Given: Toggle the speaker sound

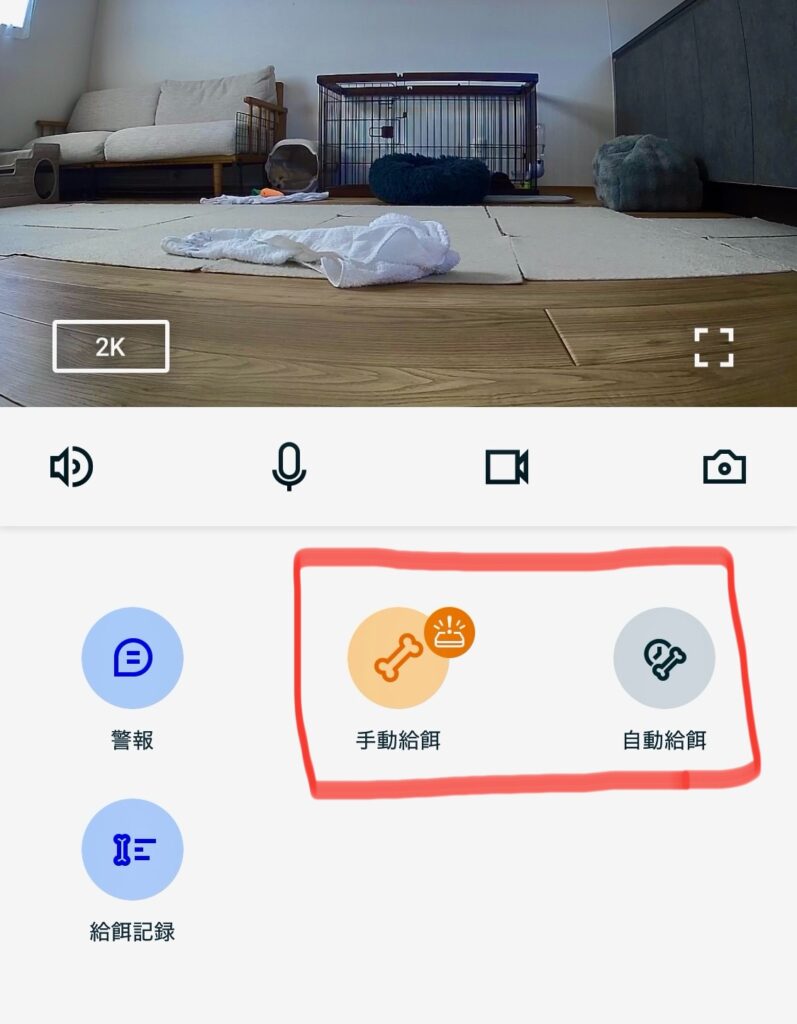Looking at the screenshot, I should [x=72, y=467].
